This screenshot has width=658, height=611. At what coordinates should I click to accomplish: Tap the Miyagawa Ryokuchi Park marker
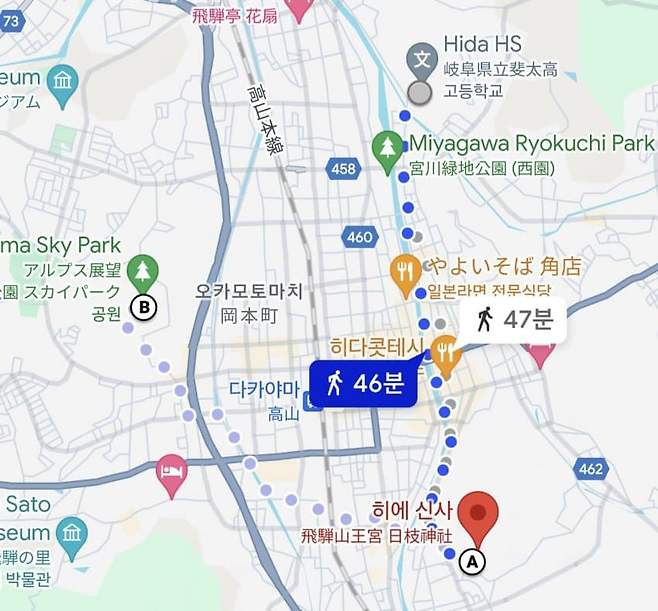pos(387,149)
